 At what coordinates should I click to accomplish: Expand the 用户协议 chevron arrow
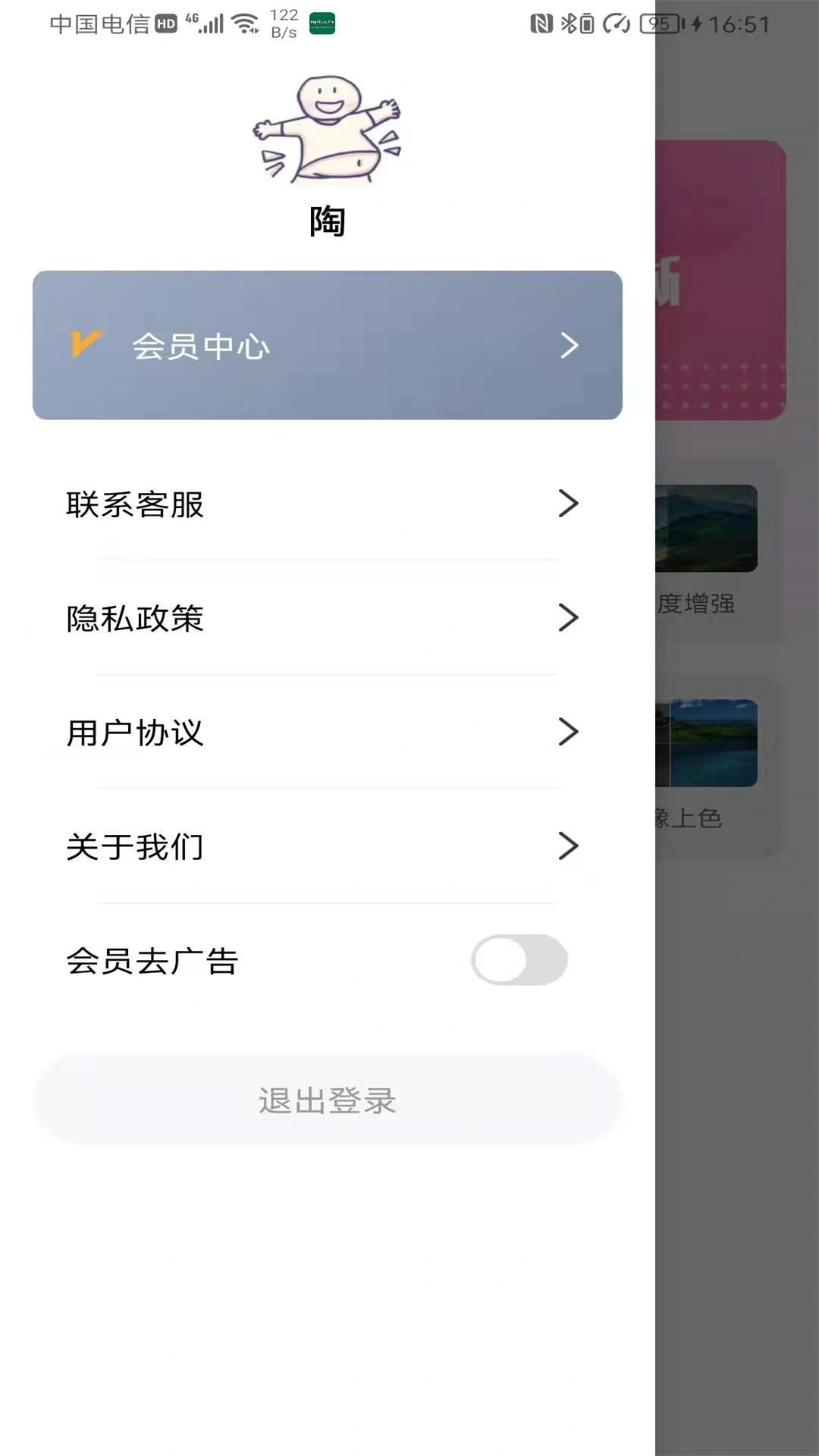pos(570,732)
